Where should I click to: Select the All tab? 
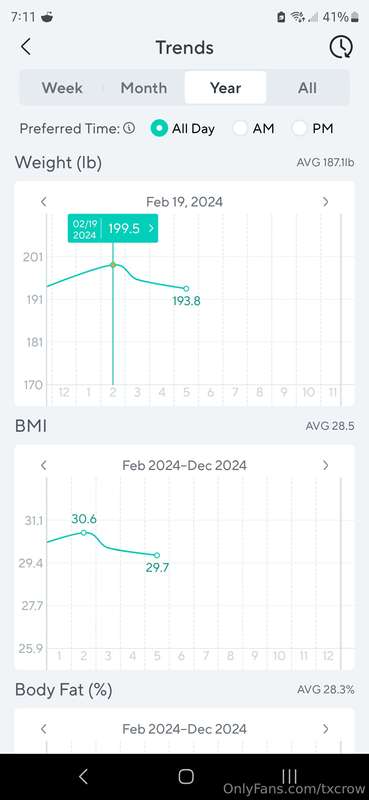[307, 88]
